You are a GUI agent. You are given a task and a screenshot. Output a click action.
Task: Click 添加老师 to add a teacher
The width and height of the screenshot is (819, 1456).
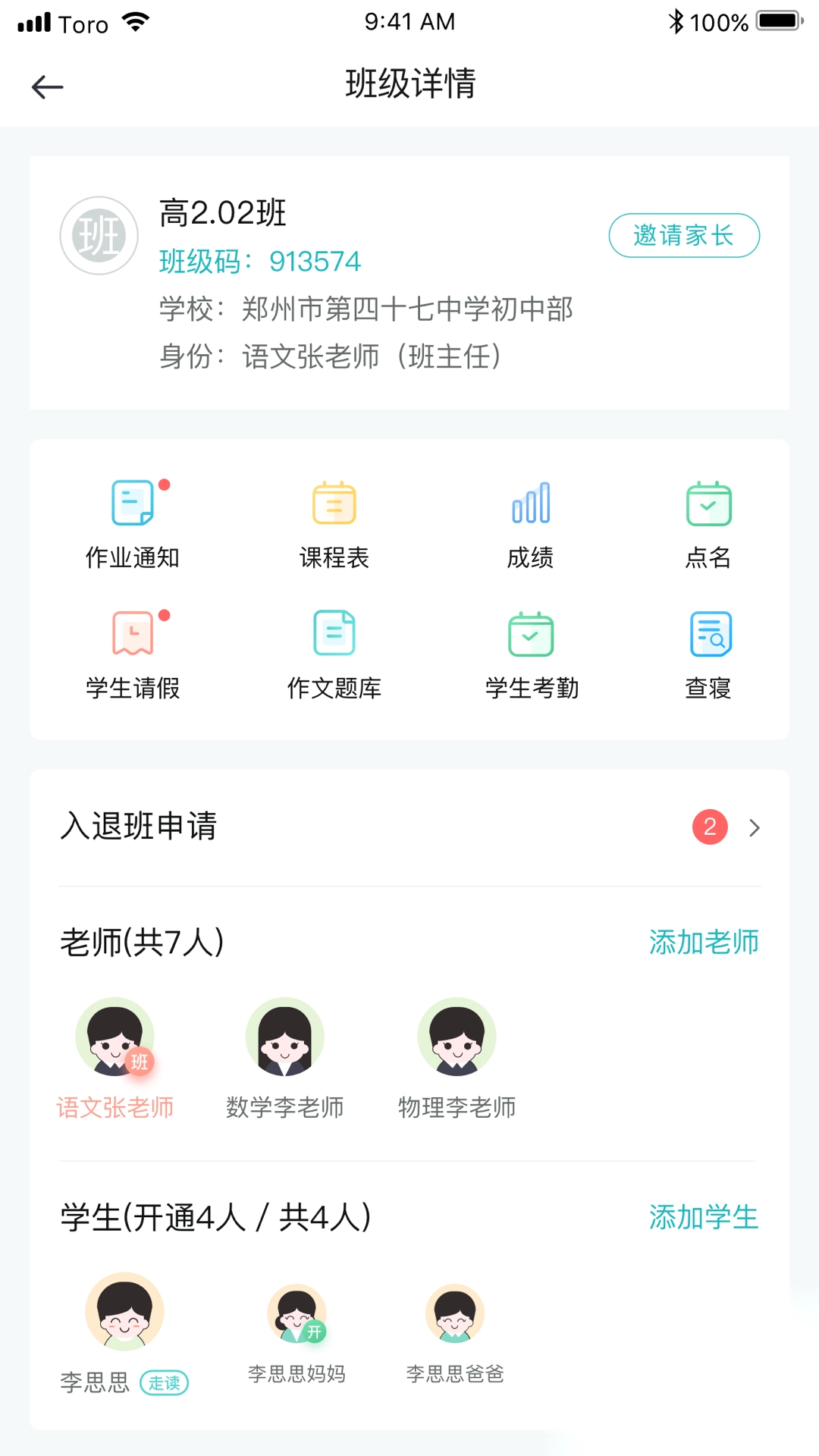(704, 942)
